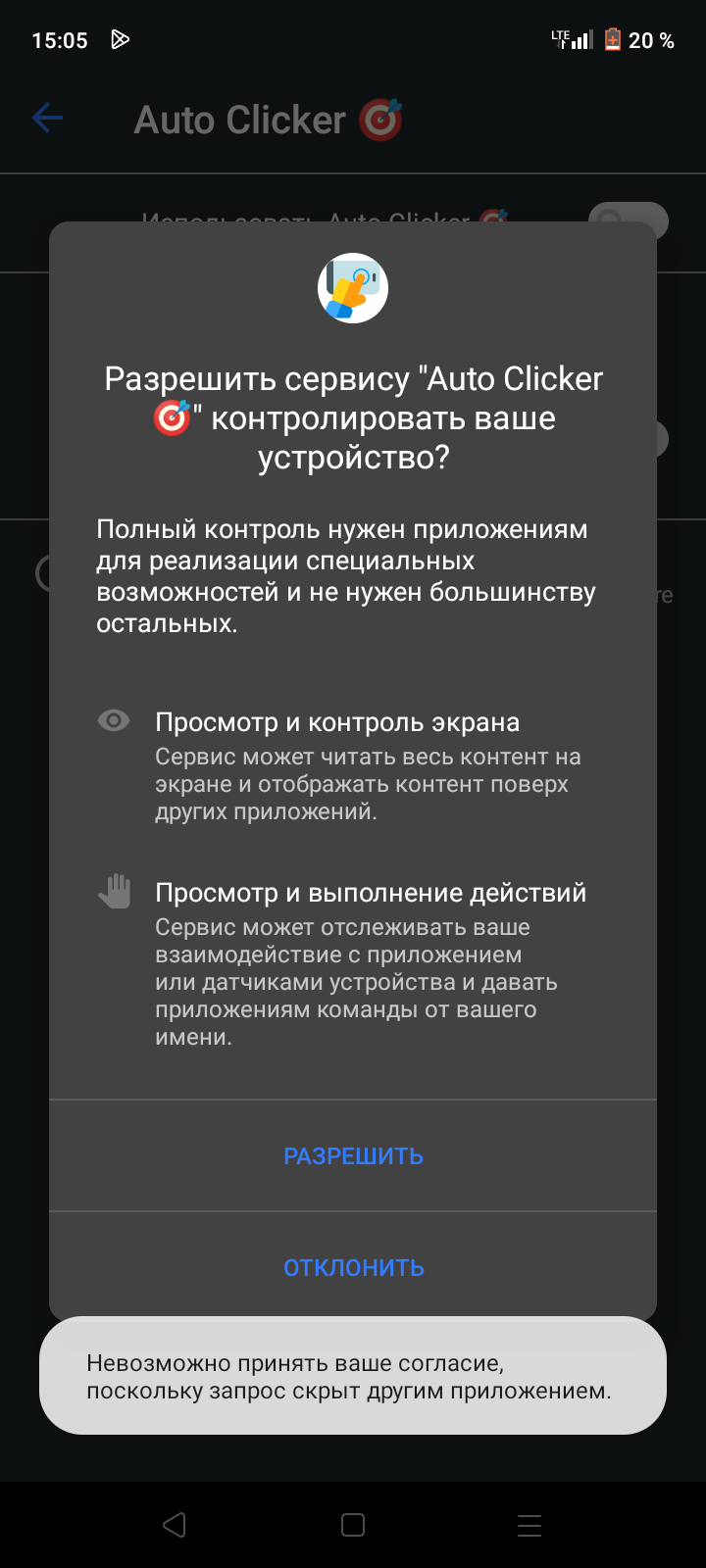The width and height of the screenshot is (706, 1568).
Task: Decline the request via ОТКЛОНИТЬ
Action: (353, 1267)
